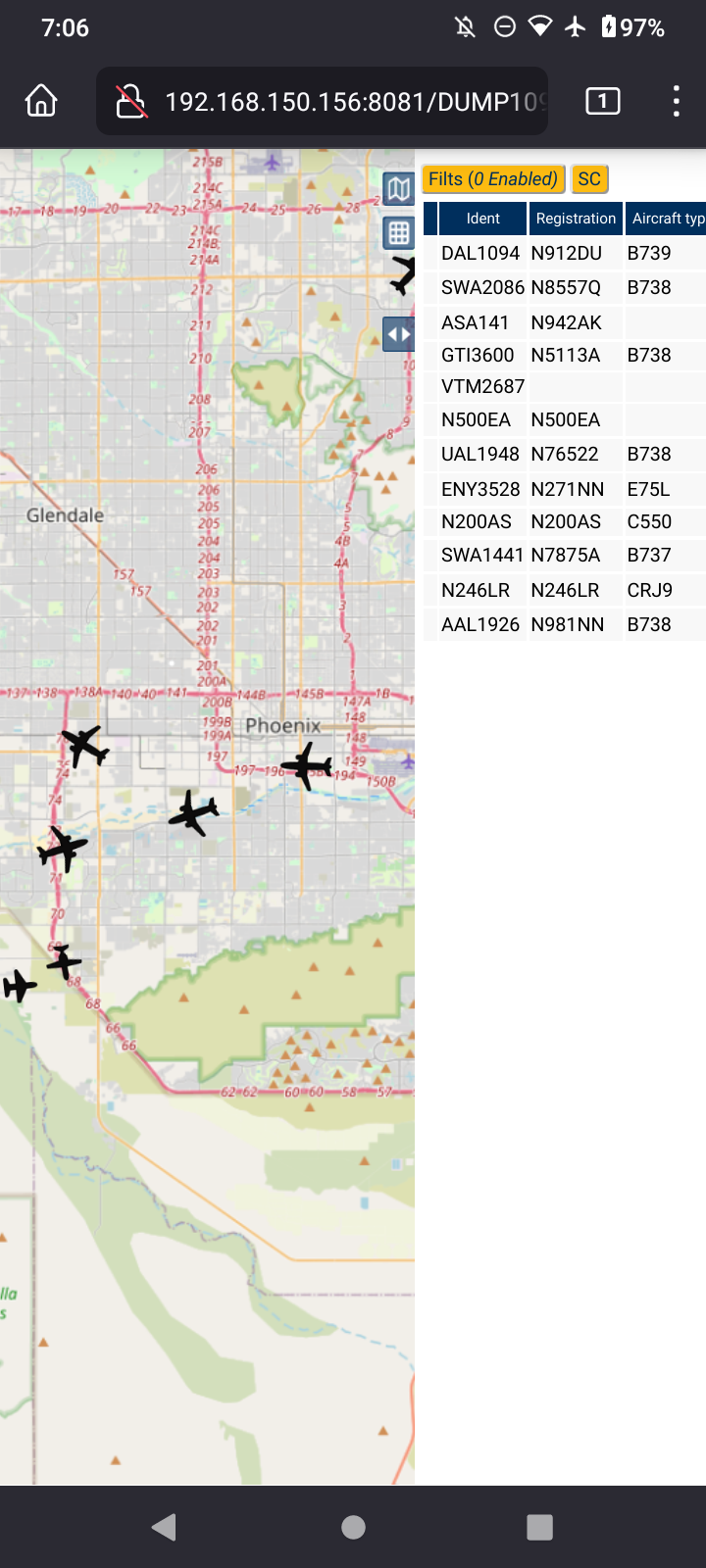
Task: Sort the table by Ident column
Action: [x=482, y=219]
